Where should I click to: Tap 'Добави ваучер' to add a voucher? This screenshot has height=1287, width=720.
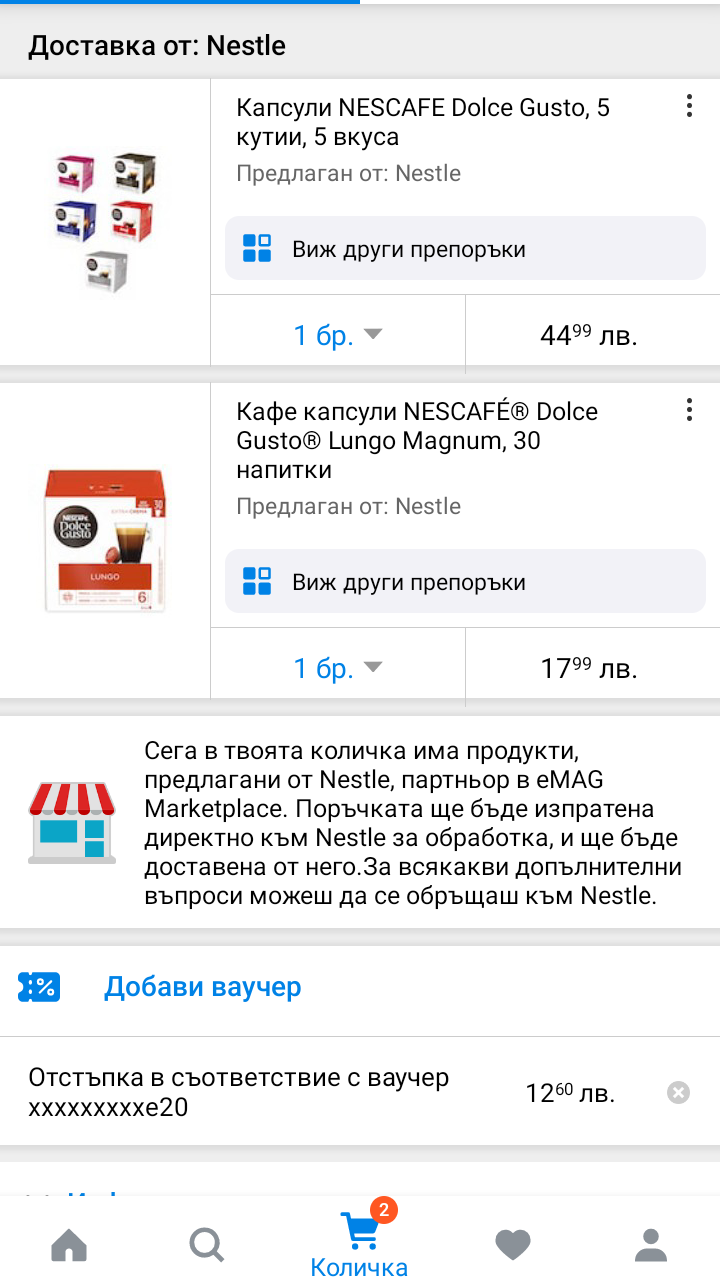click(202, 987)
